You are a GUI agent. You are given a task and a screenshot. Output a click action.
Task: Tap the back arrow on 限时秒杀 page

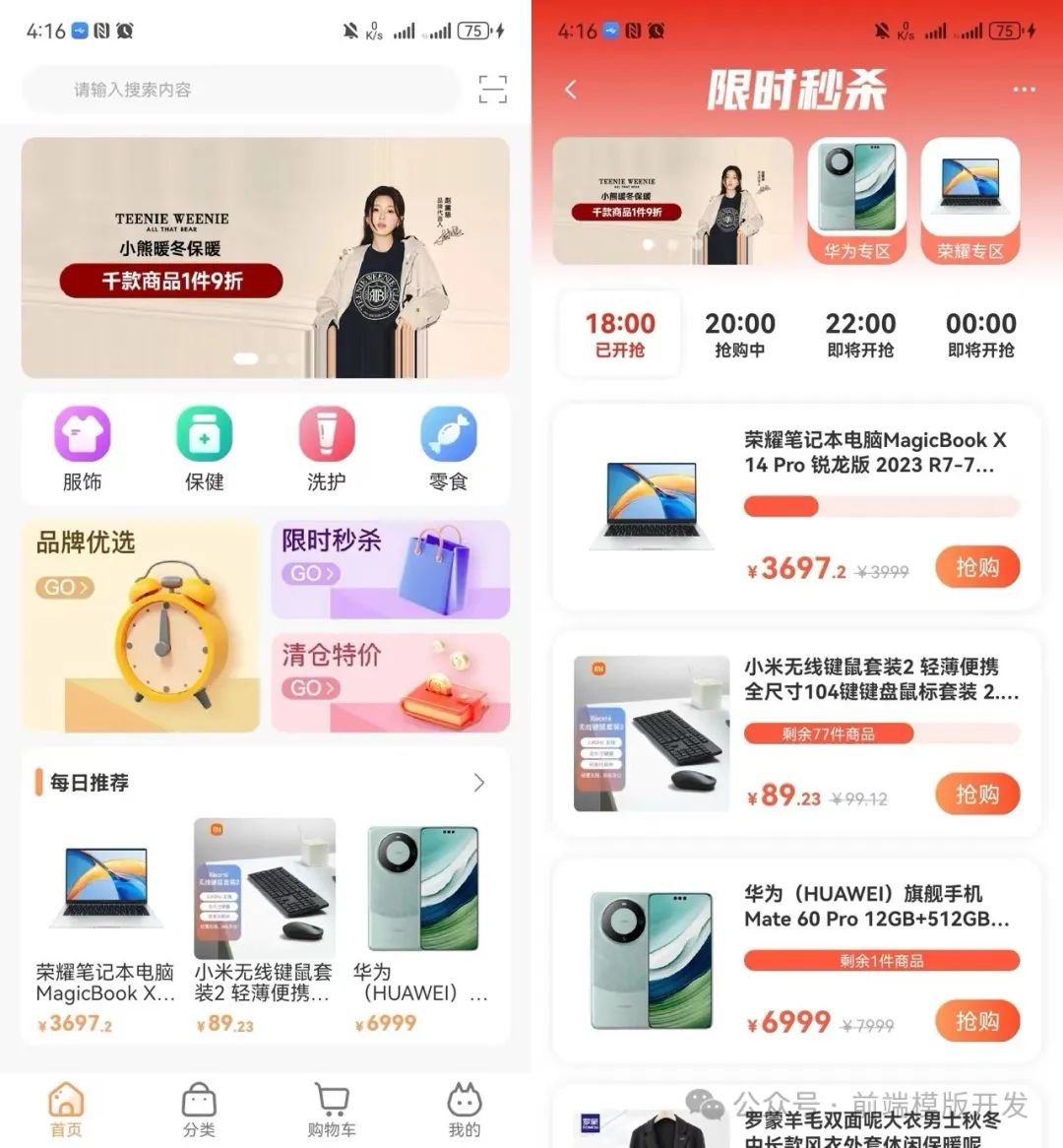click(571, 89)
